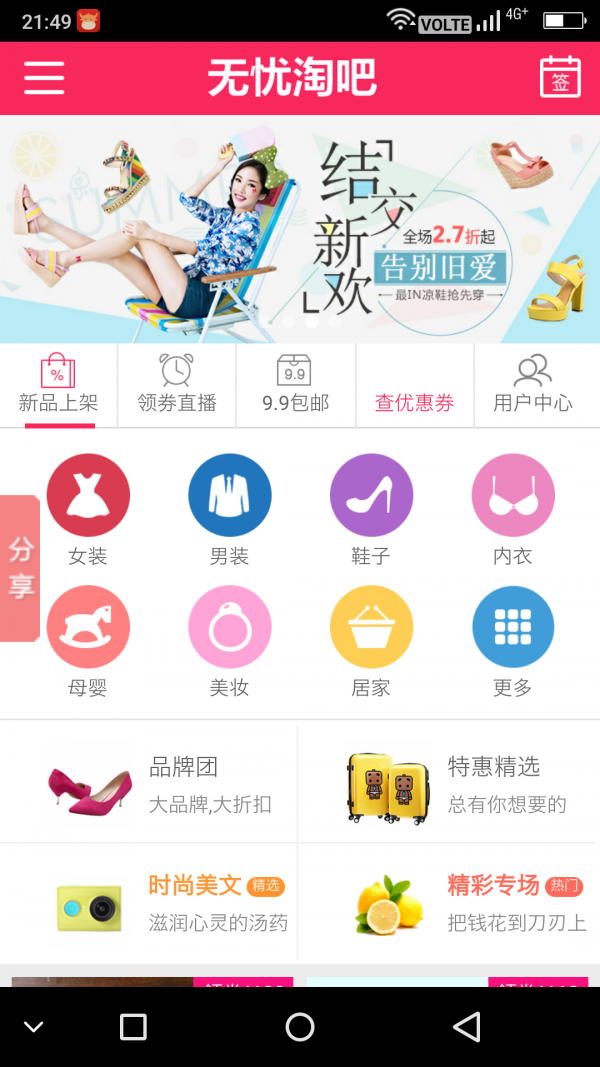
Task: Go back using the system back button
Action: pyautogui.click(x=466, y=1026)
